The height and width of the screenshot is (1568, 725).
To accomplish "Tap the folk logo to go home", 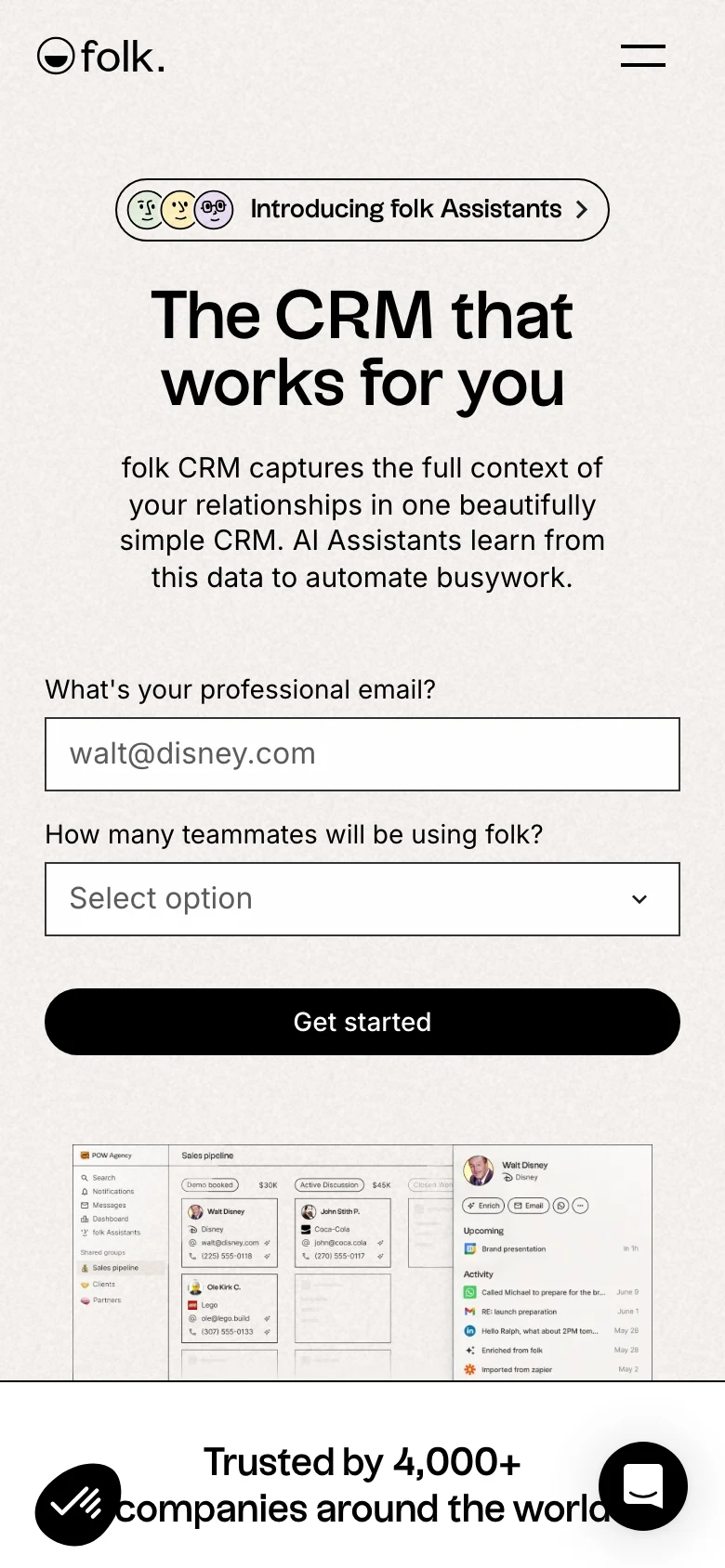I will pos(101,57).
